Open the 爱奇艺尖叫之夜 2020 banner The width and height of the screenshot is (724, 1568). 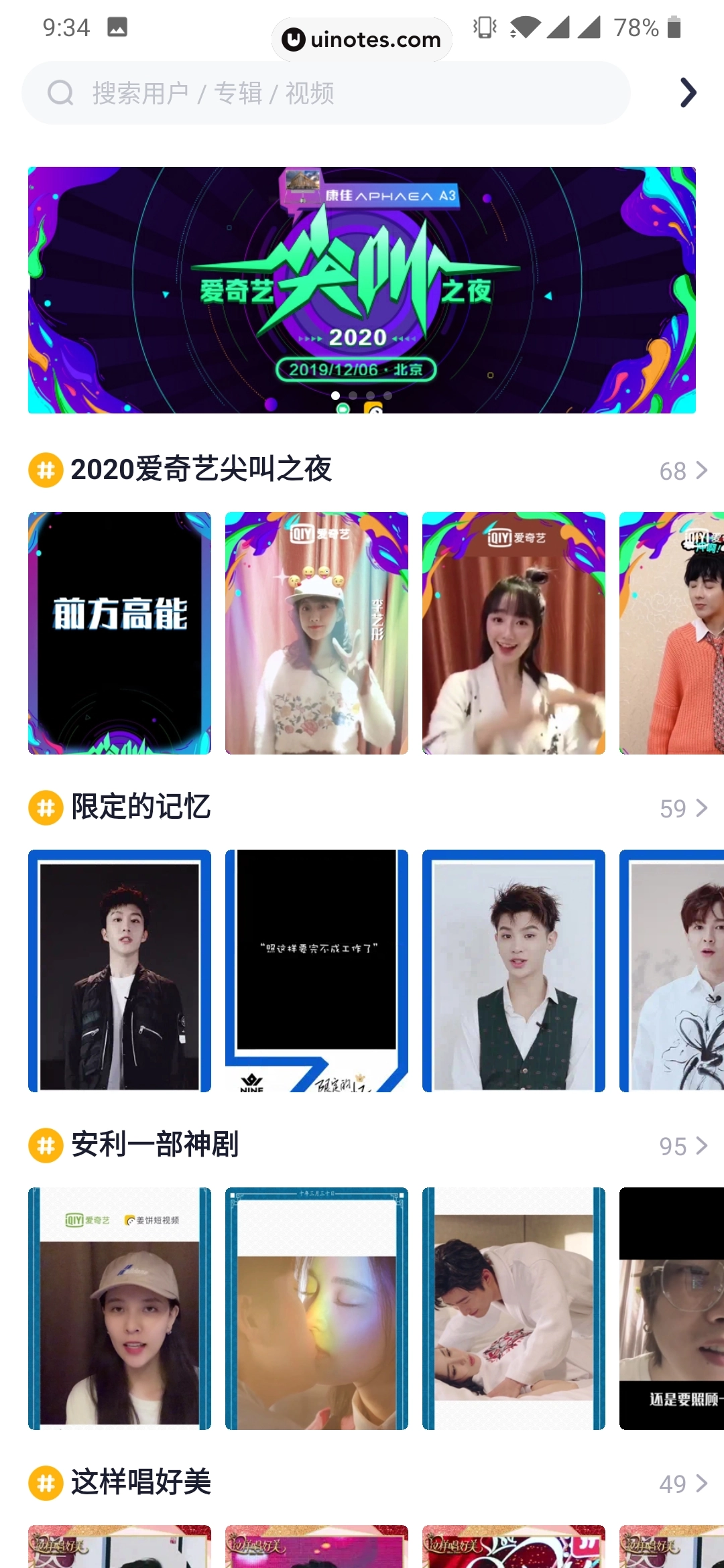coord(362,288)
